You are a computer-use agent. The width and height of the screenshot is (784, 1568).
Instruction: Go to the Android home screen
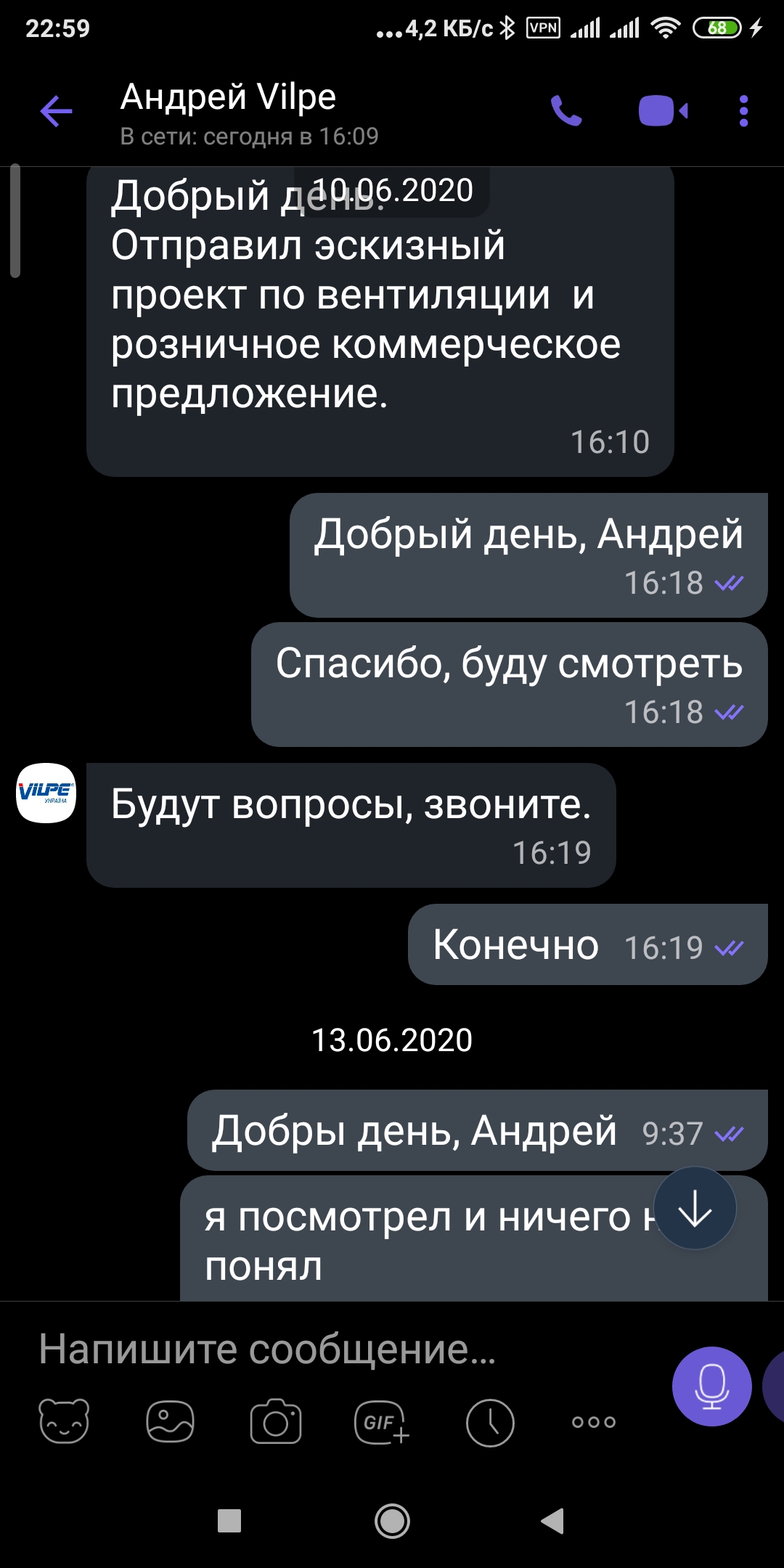pyautogui.click(x=392, y=1521)
